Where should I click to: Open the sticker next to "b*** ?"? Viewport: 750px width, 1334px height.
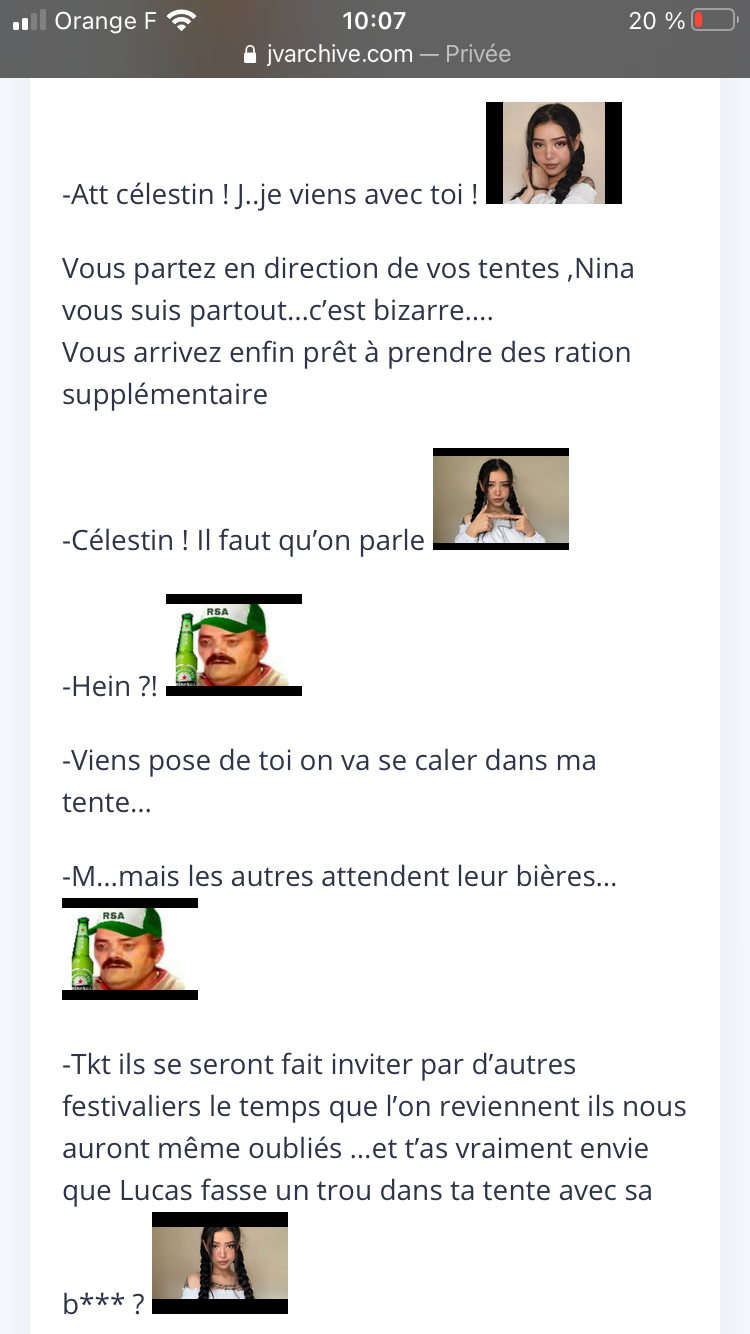click(220, 1263)
